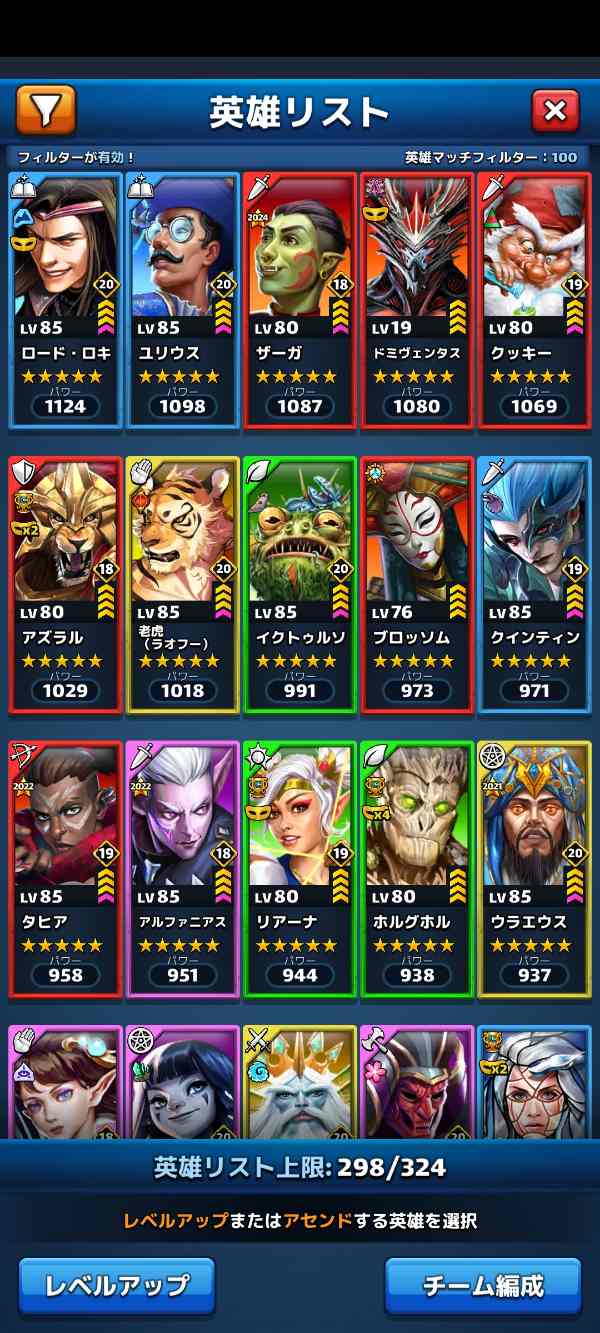Choose the イクトゥルソ hero card

click(300, 585)
